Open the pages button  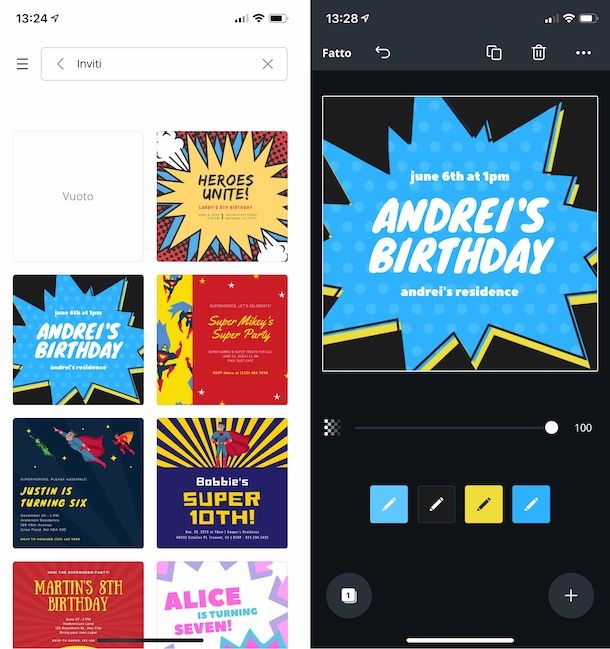click(349, 595)
